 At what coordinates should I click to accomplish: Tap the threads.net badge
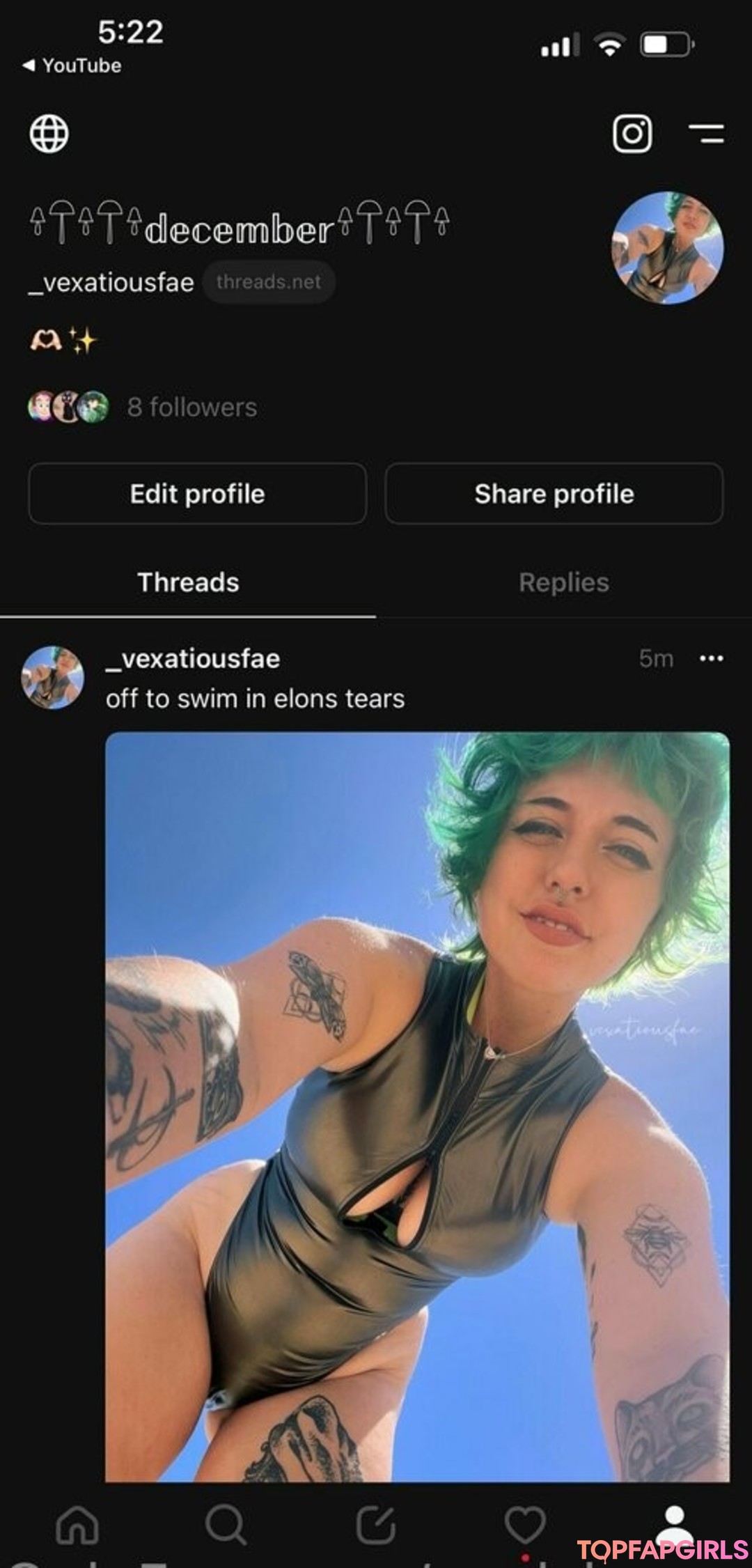tap(269, 282)
